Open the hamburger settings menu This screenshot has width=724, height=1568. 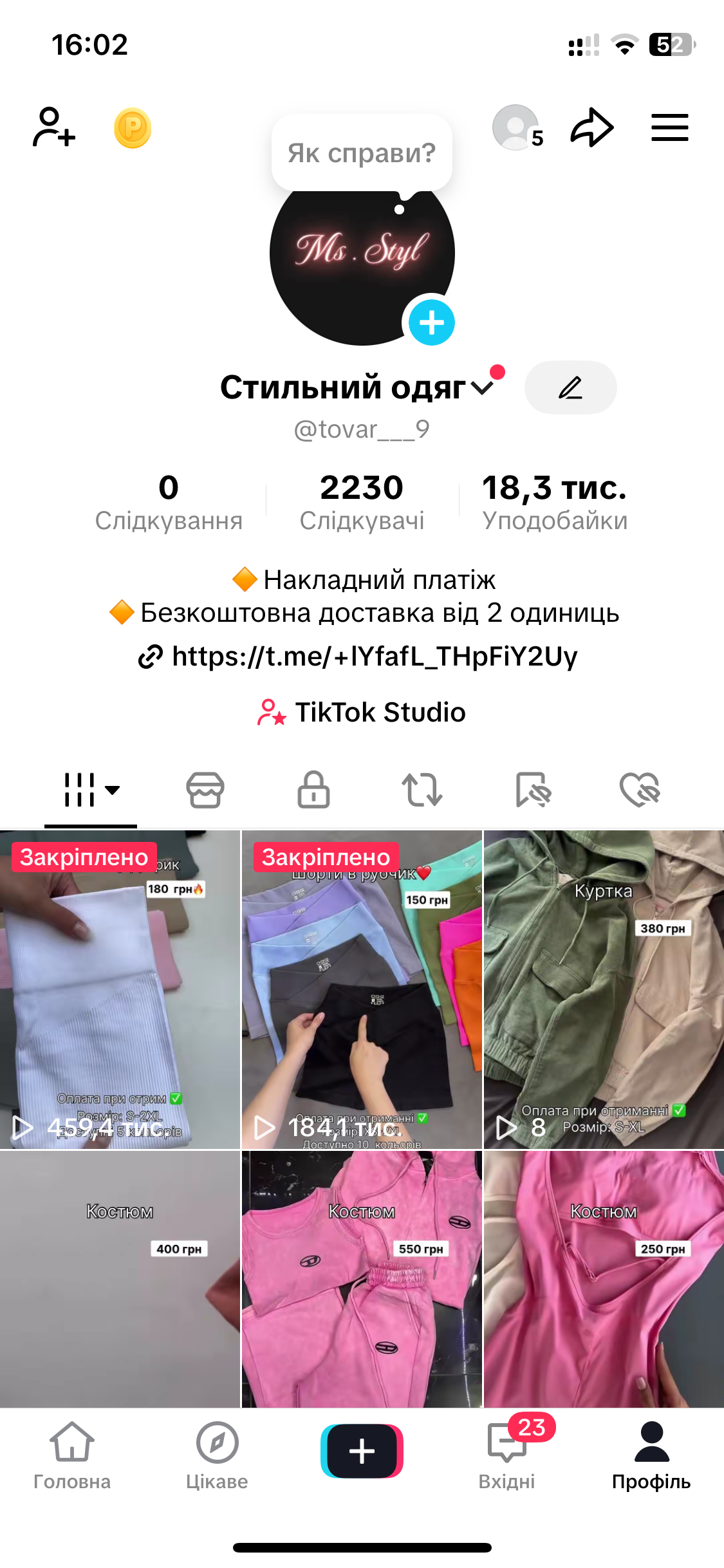(x=670, y=127)
